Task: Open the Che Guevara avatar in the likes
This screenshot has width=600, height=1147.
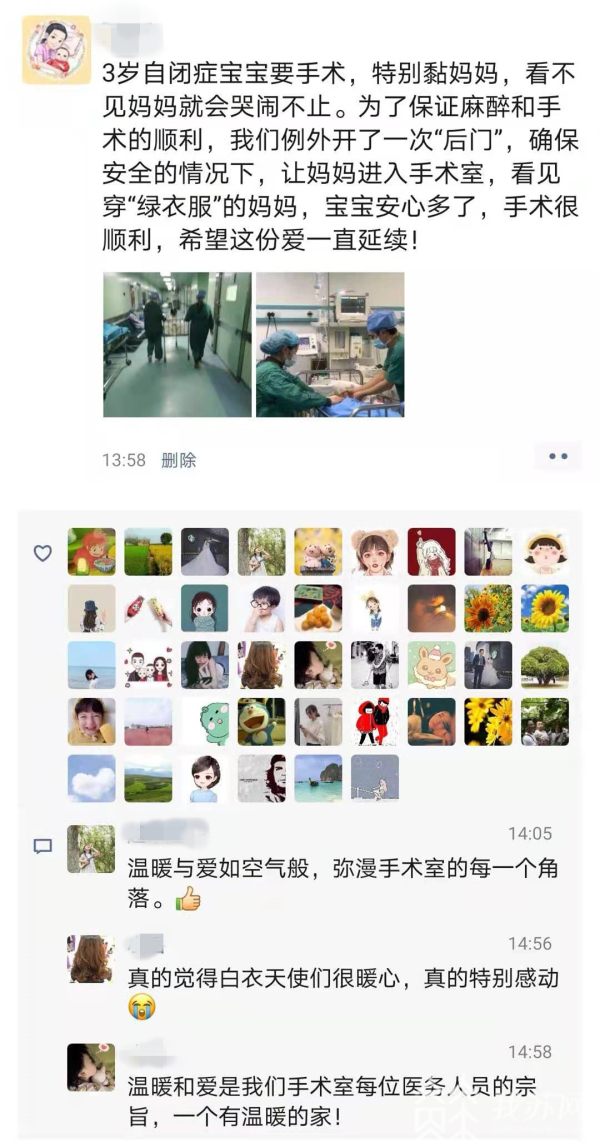Action: (261, 778)
